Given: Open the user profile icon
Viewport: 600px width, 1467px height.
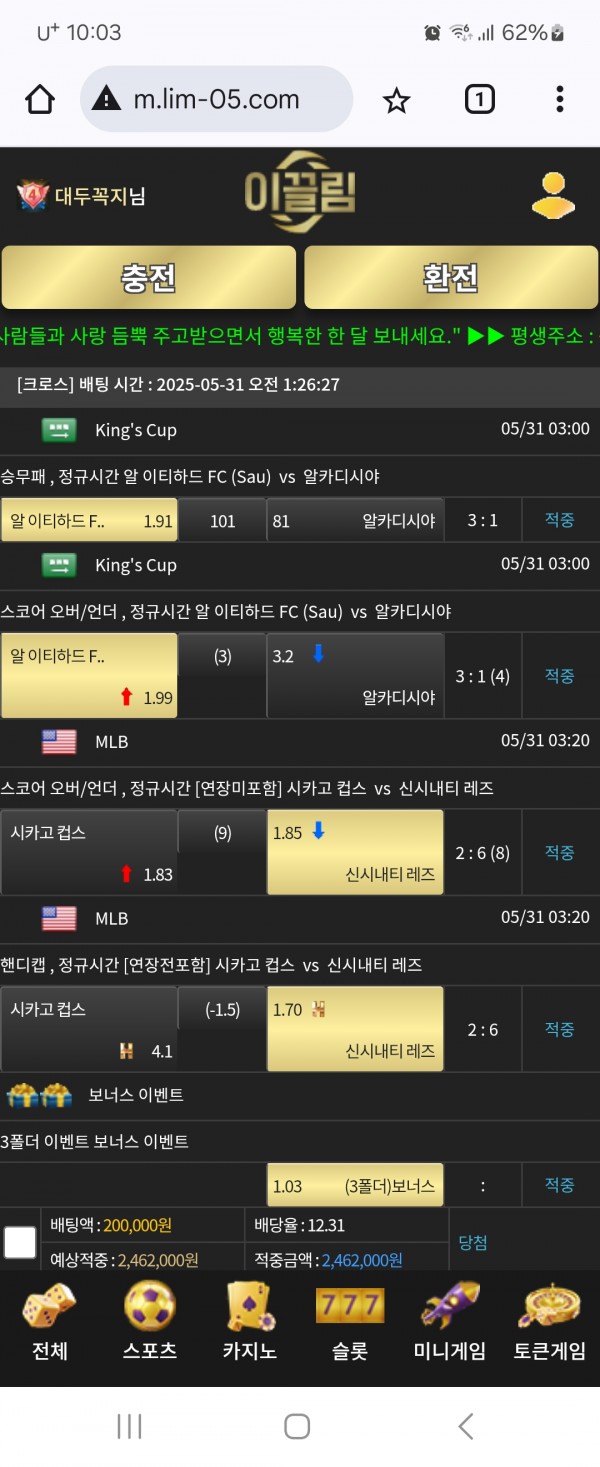Looking at the screenshot, I should pos(553,195).
